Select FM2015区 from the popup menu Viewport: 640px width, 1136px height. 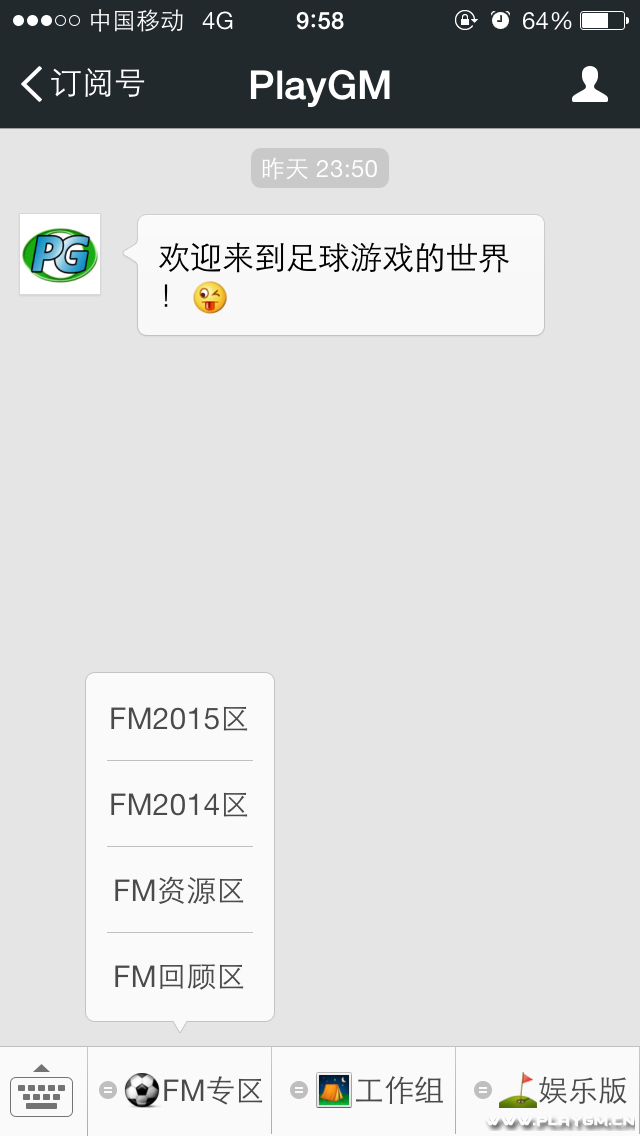(179, 719)
